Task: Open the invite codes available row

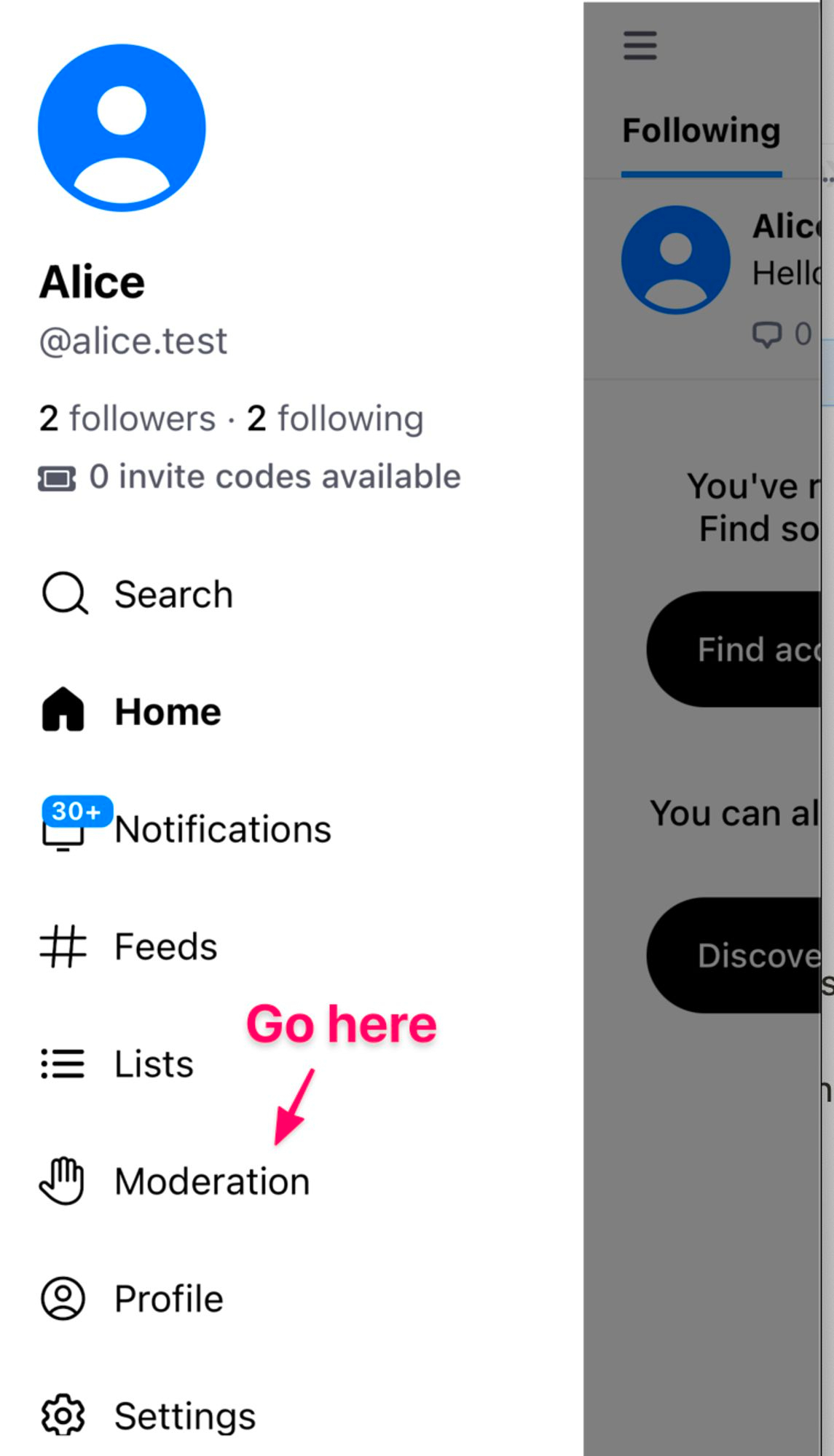Action: point(250,478)
